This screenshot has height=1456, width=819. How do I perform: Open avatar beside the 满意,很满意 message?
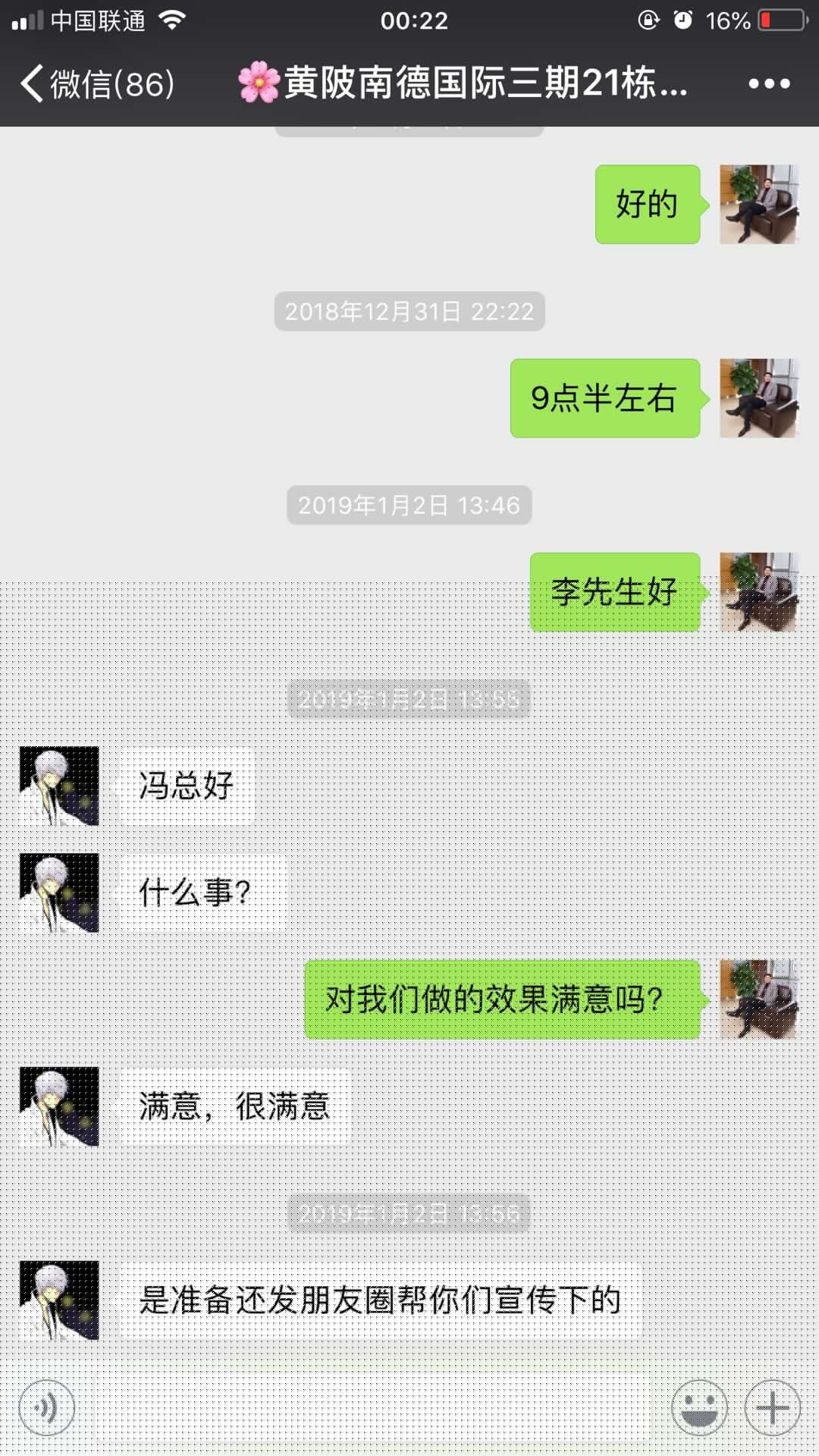59,1106
